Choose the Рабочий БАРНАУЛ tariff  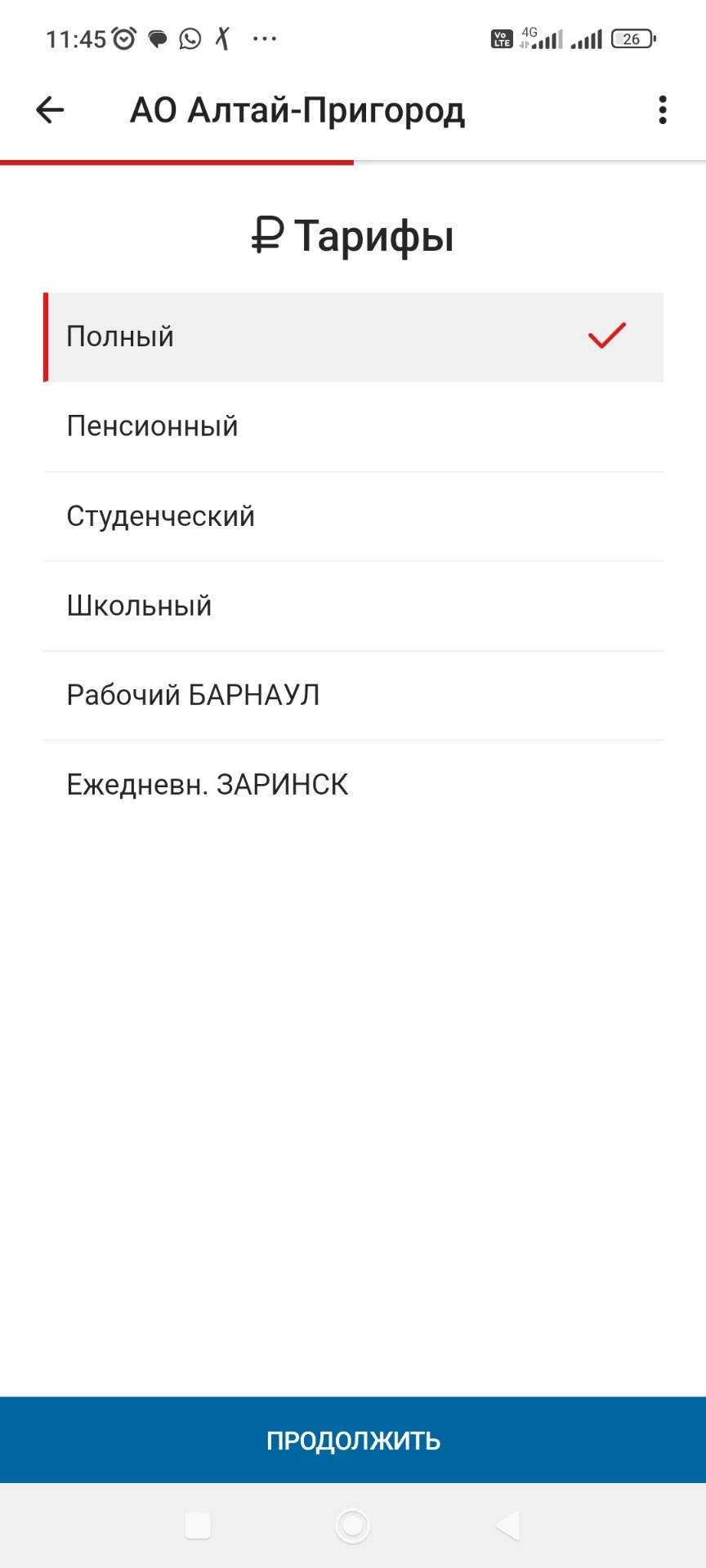tap(353, 696)
